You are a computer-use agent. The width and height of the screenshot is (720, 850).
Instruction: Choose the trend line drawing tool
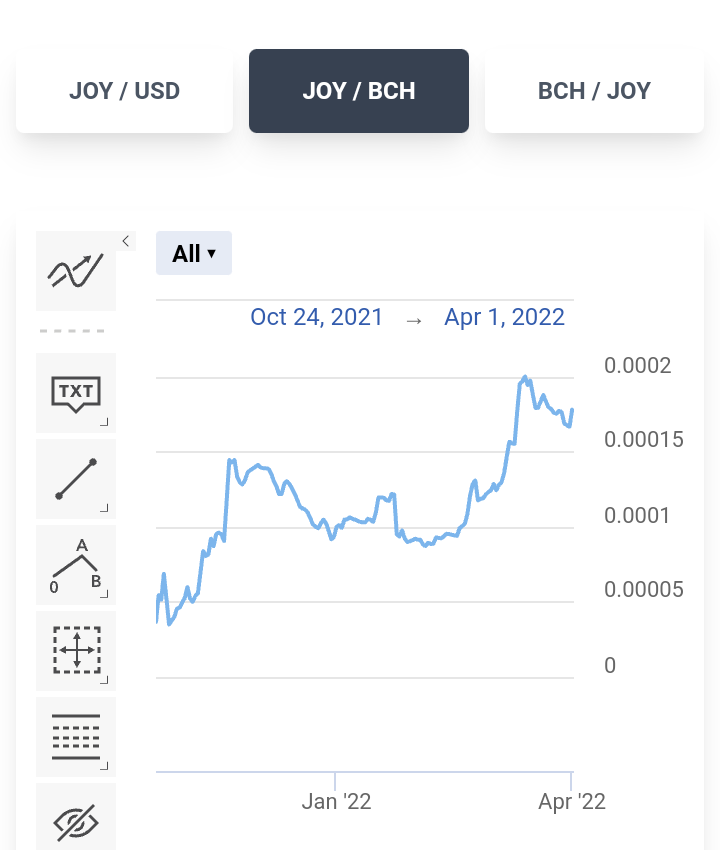(76, 479)
